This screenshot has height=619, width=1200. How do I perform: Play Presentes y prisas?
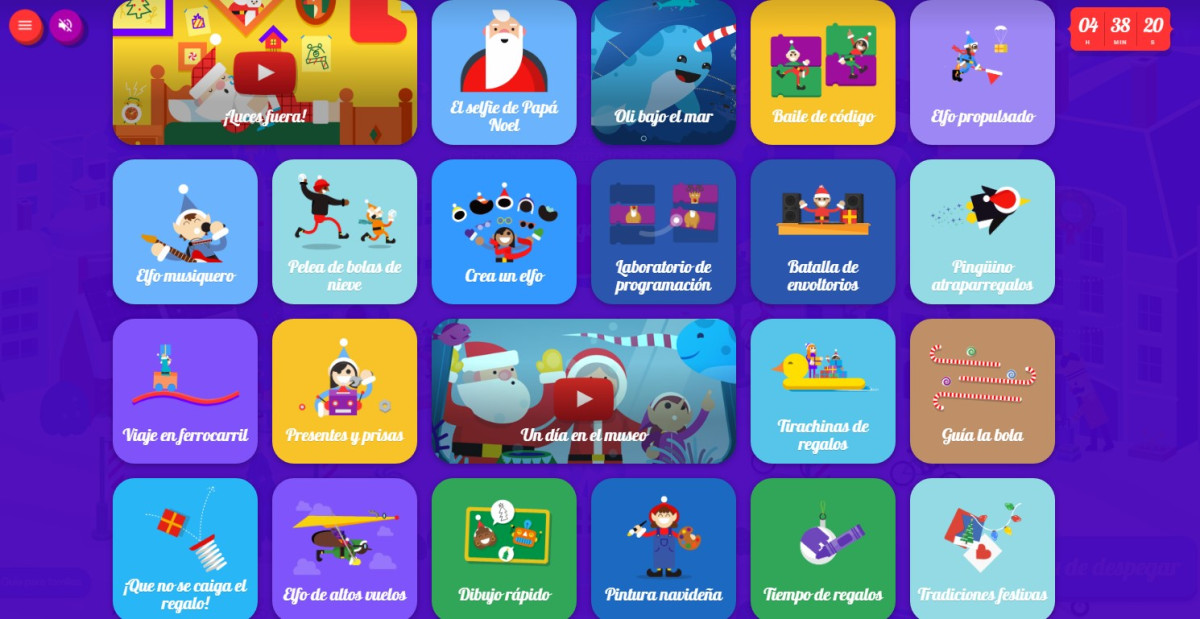[344, 391]
